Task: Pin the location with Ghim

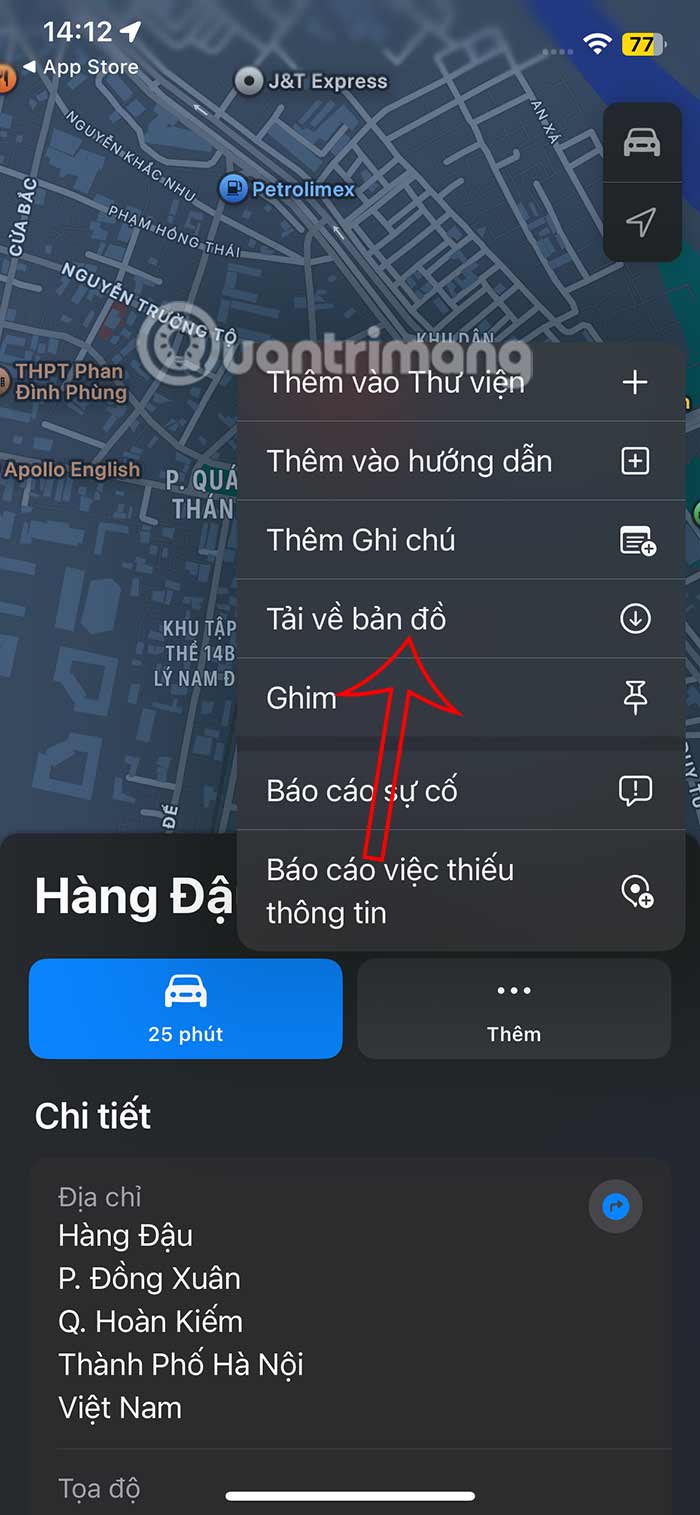Action: (x=460, y=697)
